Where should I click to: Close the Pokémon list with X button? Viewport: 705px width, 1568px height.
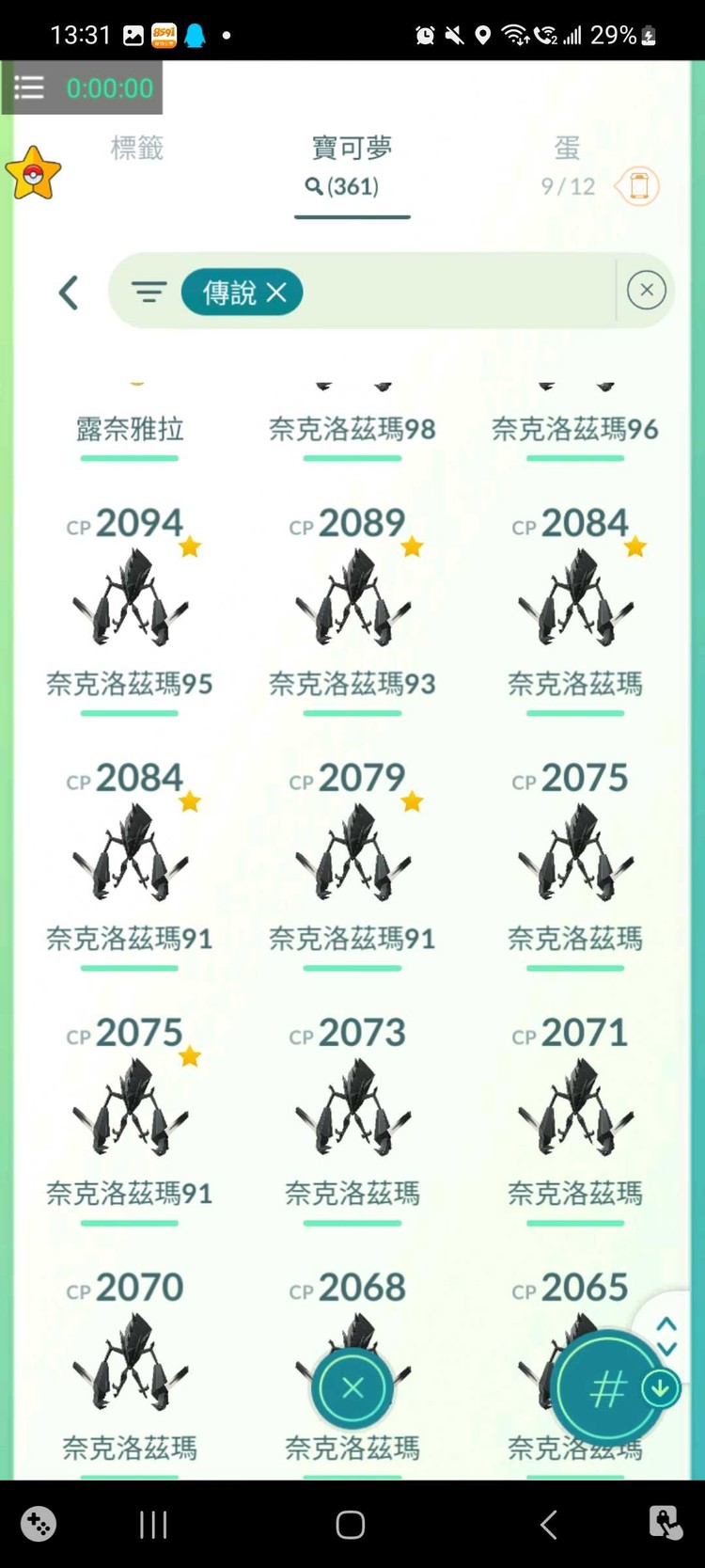click(x=352, y=1388)
